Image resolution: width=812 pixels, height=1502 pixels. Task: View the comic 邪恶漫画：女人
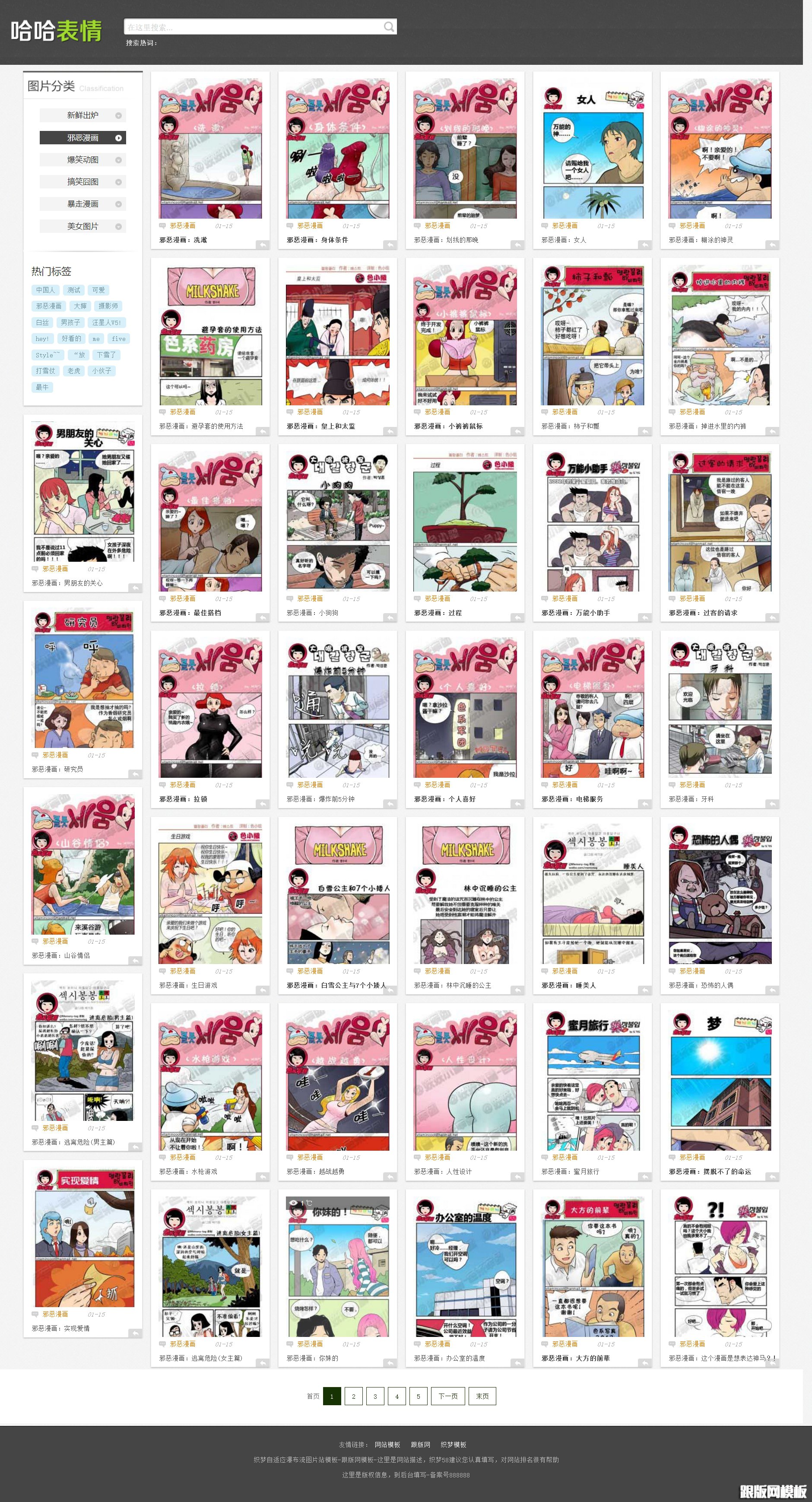(x=564, y=240)
